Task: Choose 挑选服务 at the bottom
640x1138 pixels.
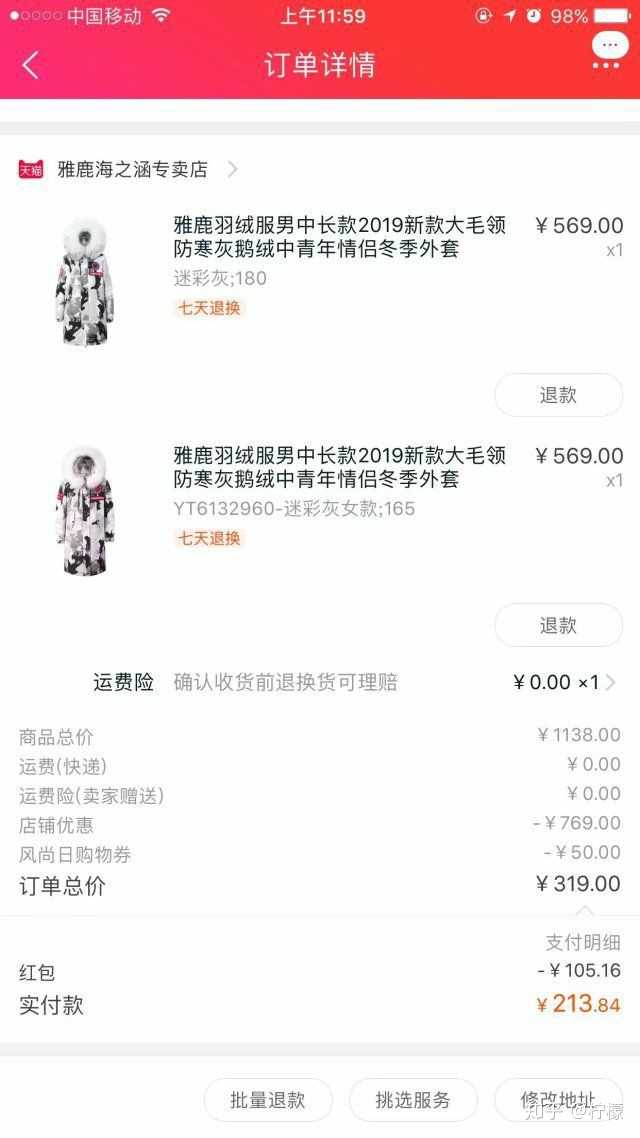Action: (x=413, y=1100)
